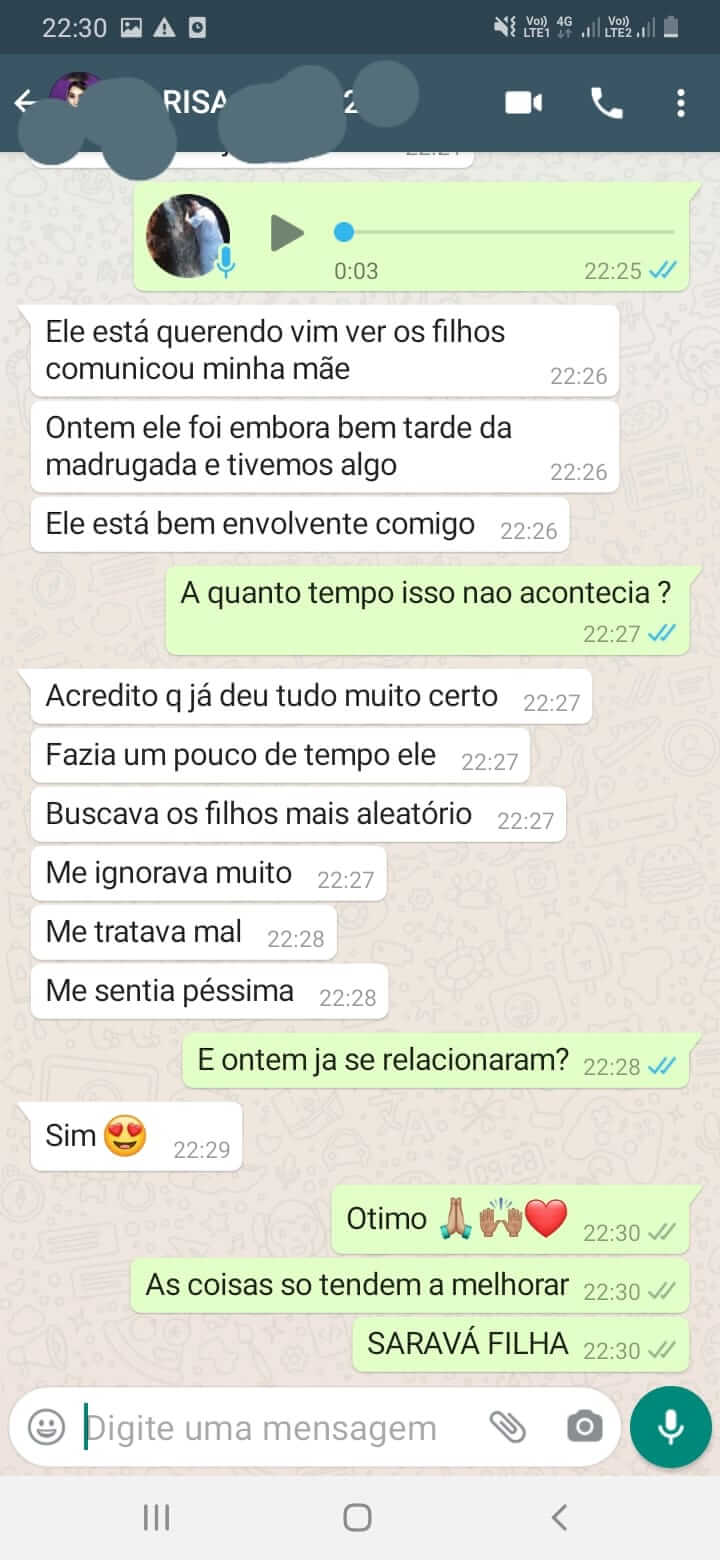Open the camera from the message bar
Screen dimensions: 720x1560
[584, 1427]
